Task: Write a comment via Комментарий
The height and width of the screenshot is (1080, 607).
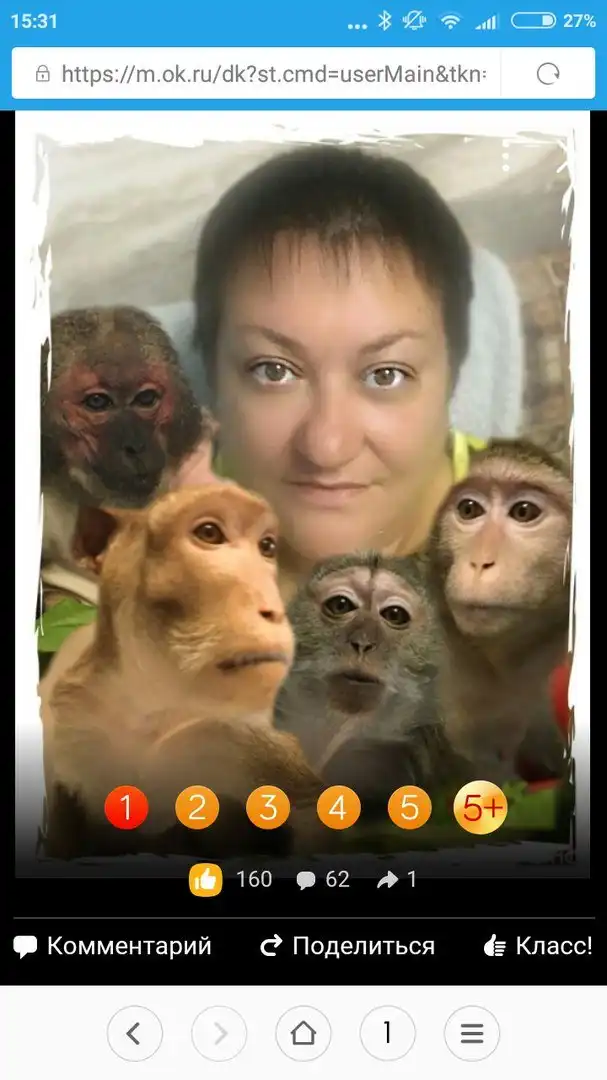Action: 113,946
